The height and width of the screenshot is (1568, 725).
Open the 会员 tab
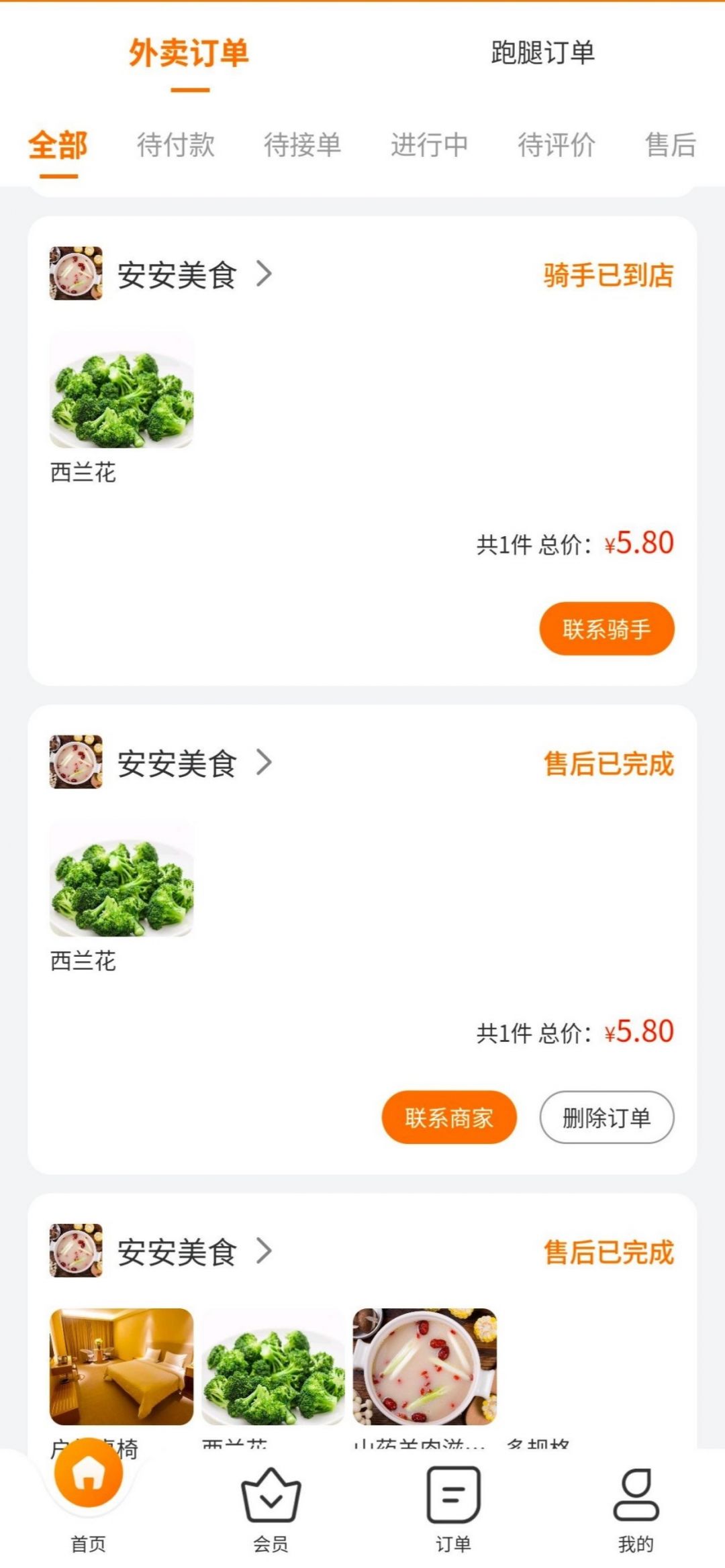[x=271, y=1506]
